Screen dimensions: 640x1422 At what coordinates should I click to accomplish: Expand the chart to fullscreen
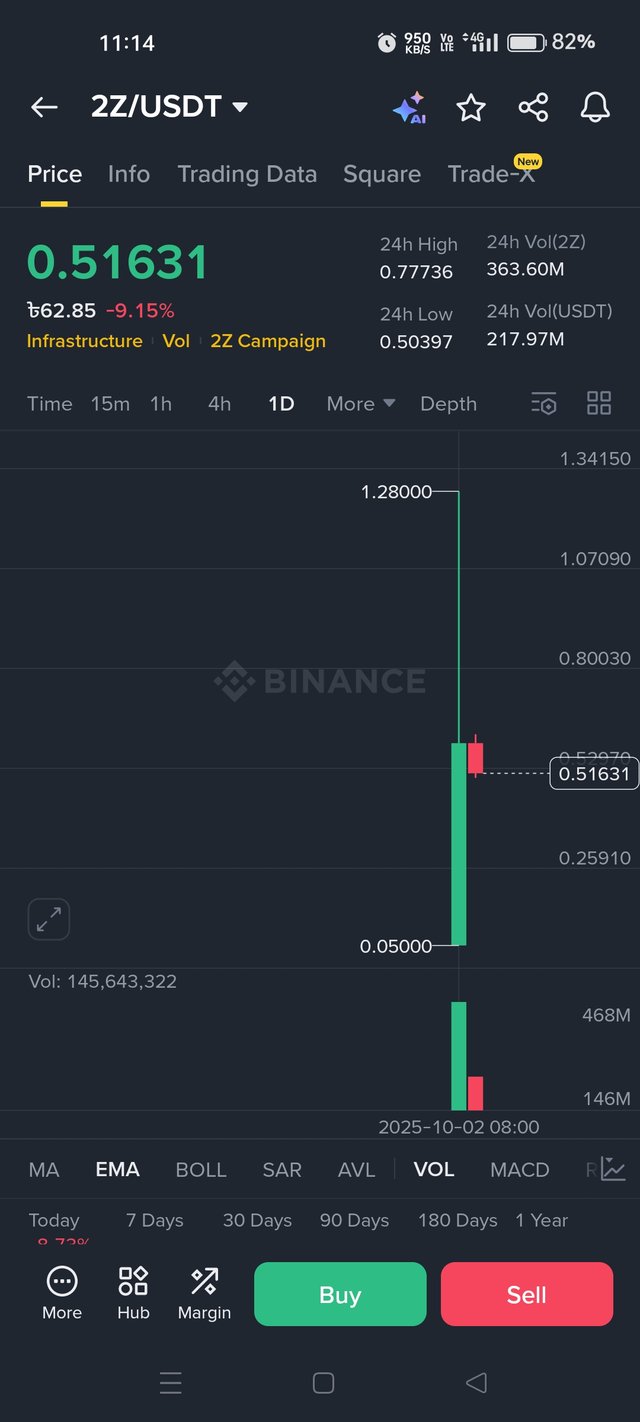48,920
